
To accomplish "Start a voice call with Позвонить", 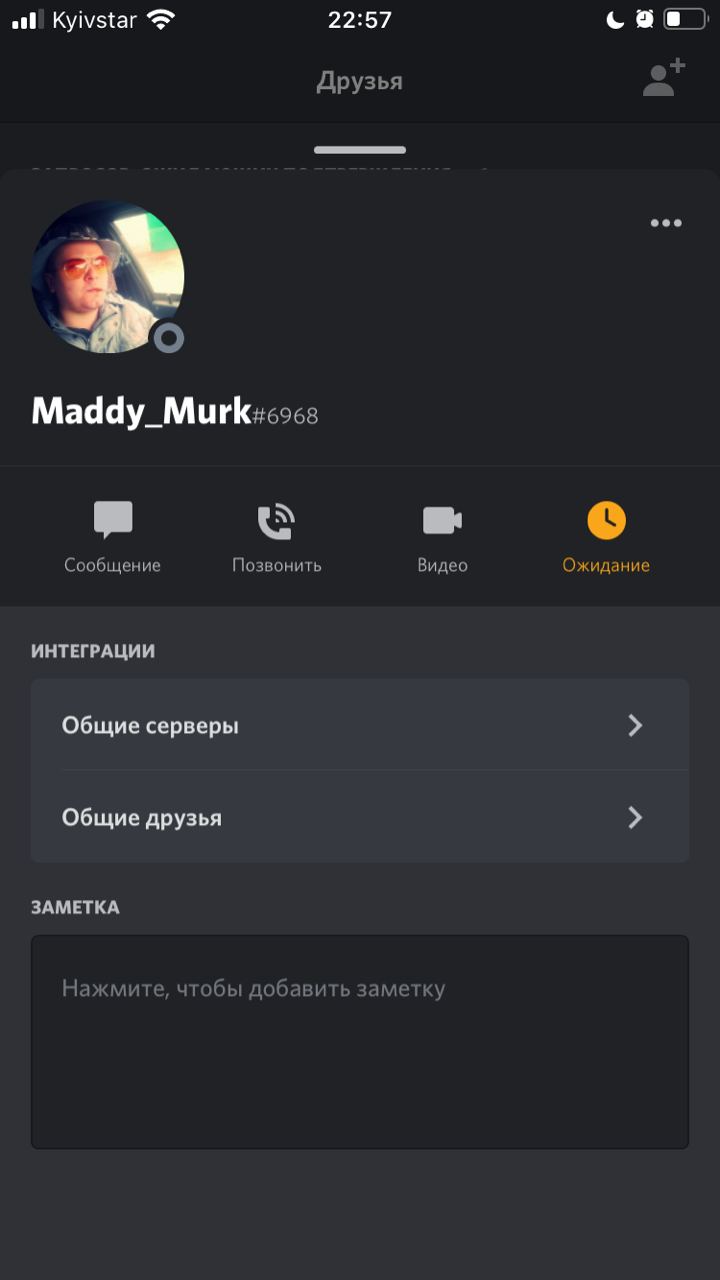I will coord(276,538).
